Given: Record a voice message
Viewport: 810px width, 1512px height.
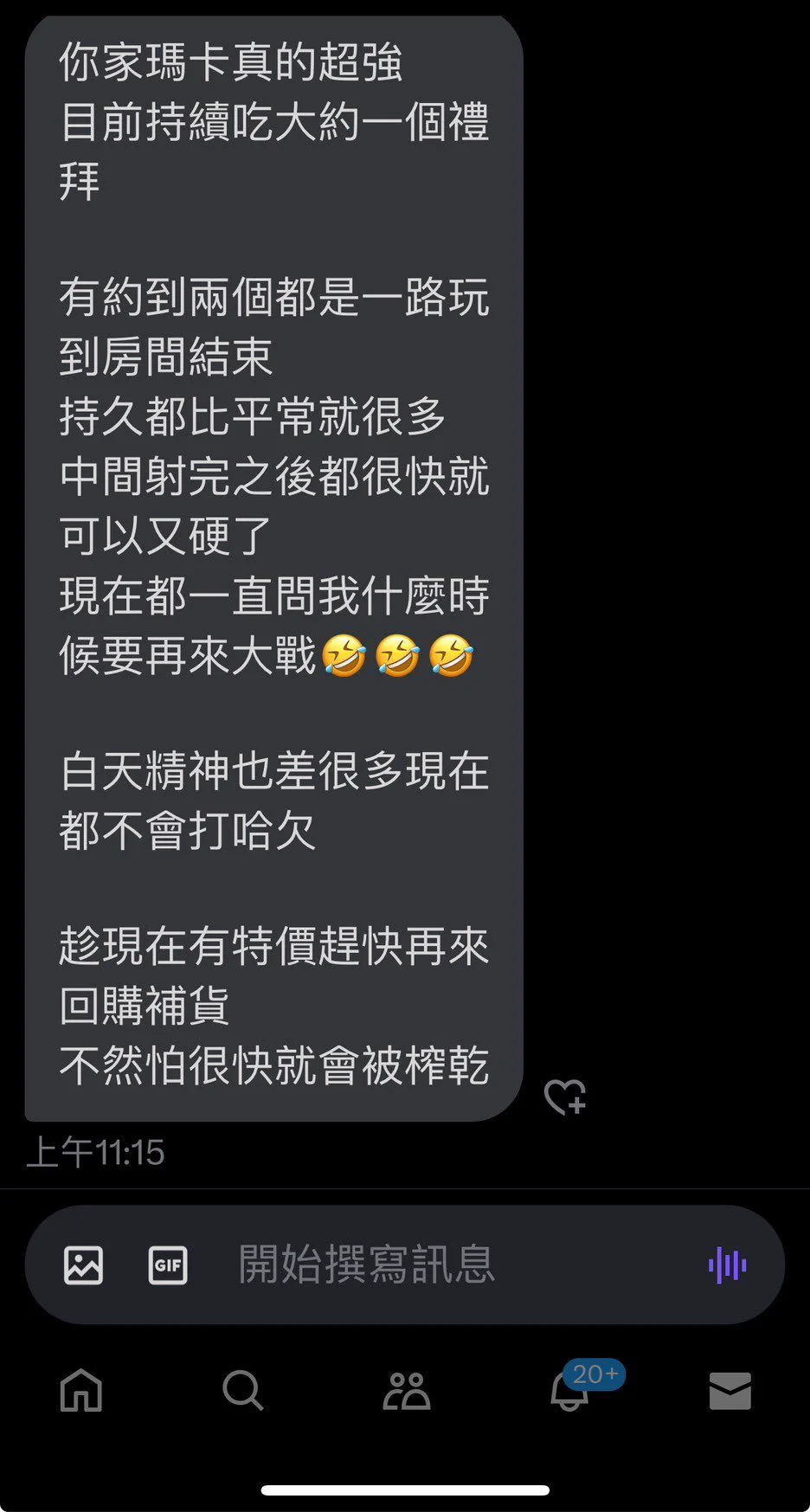Looking at the screenshot, I should (727, 1265).
